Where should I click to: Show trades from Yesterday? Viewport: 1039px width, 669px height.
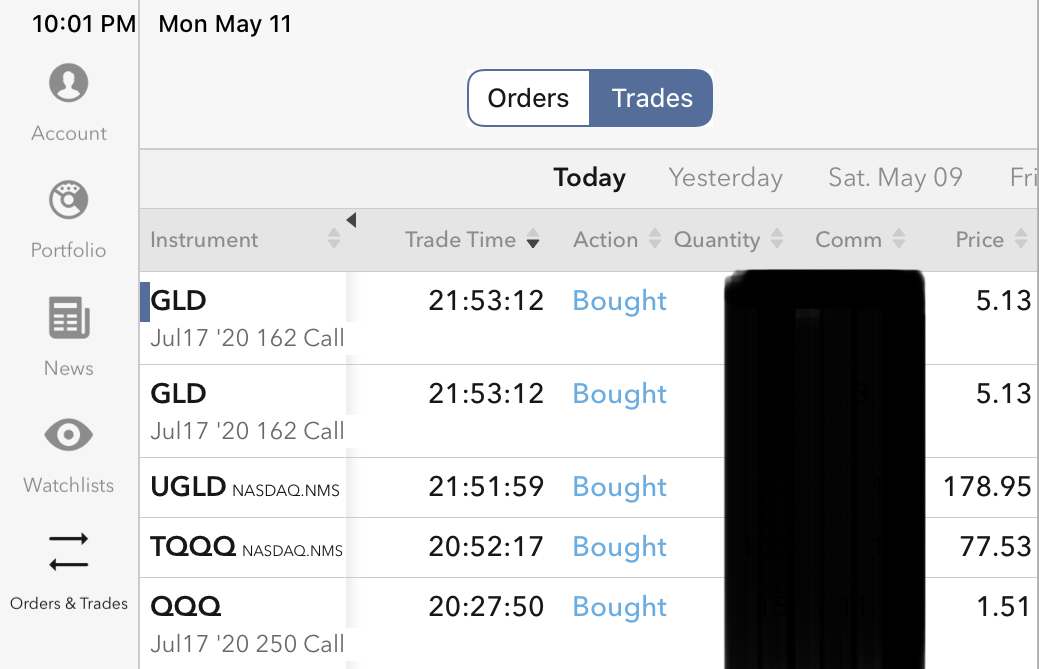click(x=725, y=178)
